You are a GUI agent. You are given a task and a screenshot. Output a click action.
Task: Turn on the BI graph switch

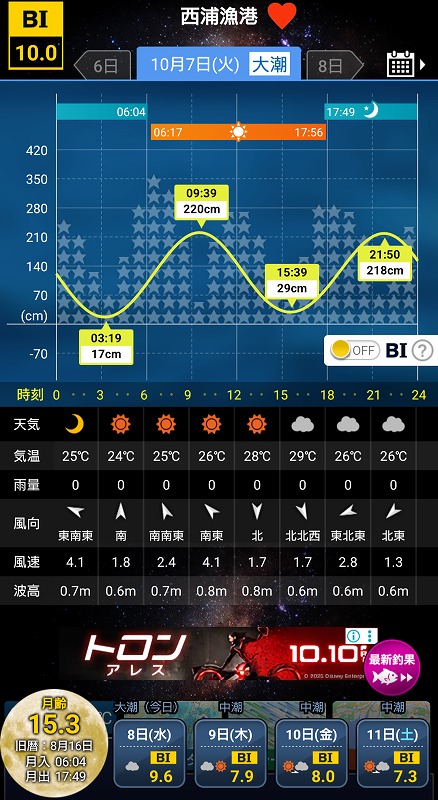tap(354, 351)
